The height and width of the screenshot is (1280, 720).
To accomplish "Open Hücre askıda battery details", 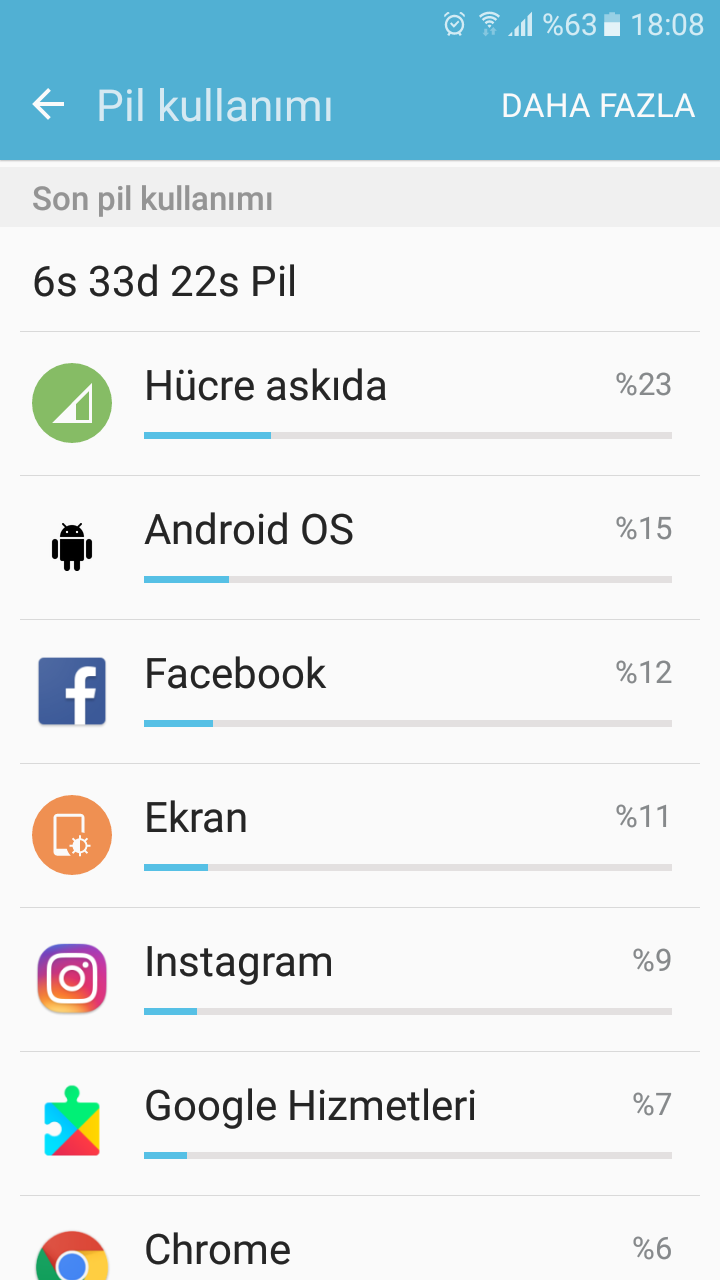I will pyautogui.click(x=360, y=404).
